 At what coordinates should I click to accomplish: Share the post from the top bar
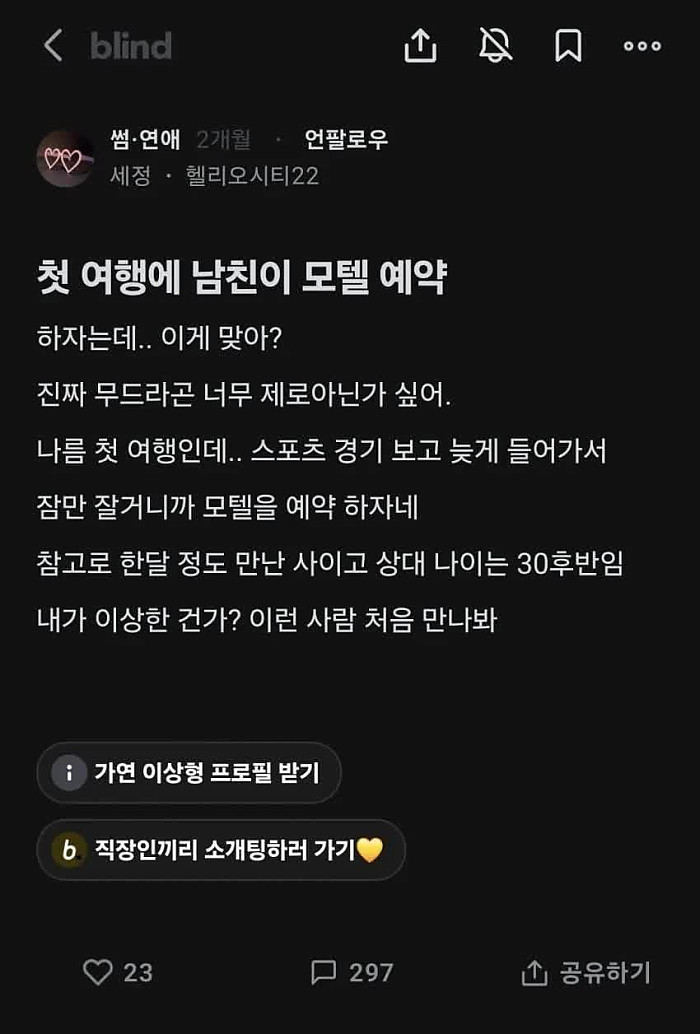(421, 45)
